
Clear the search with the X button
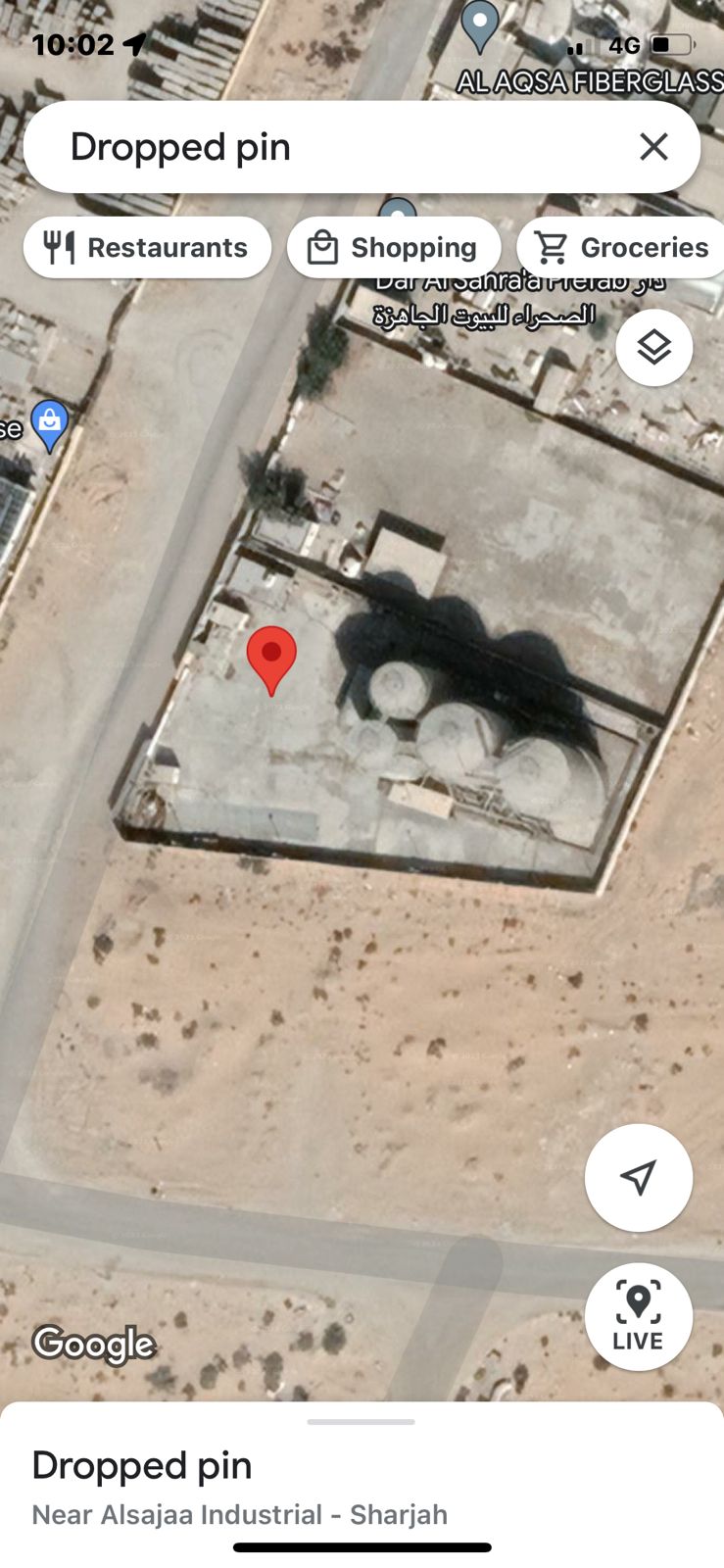(652, 147)
